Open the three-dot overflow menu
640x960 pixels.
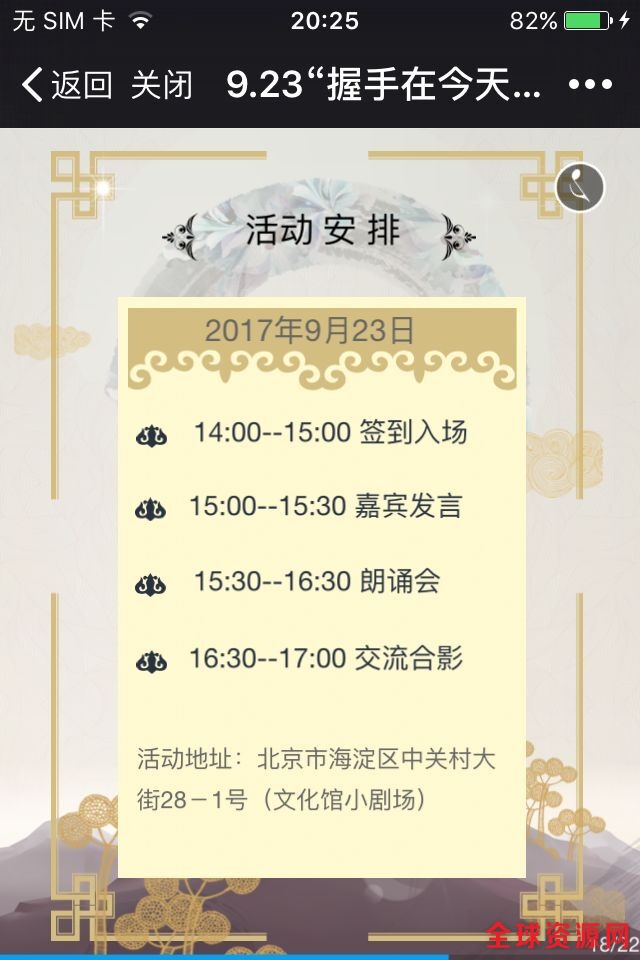point(589,85)
